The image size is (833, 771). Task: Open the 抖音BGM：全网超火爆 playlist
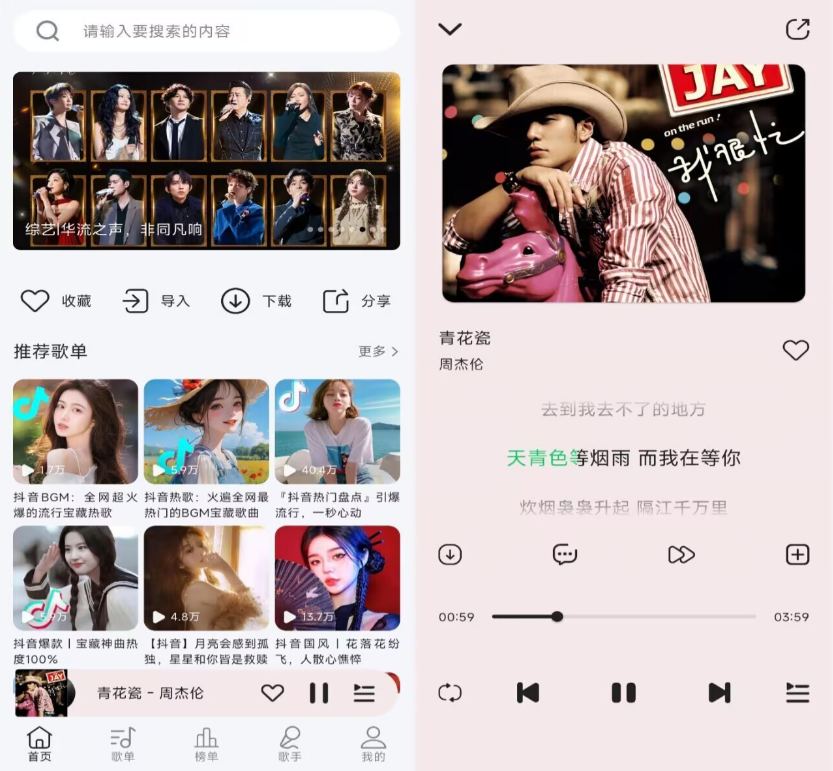tap(75, 432)
